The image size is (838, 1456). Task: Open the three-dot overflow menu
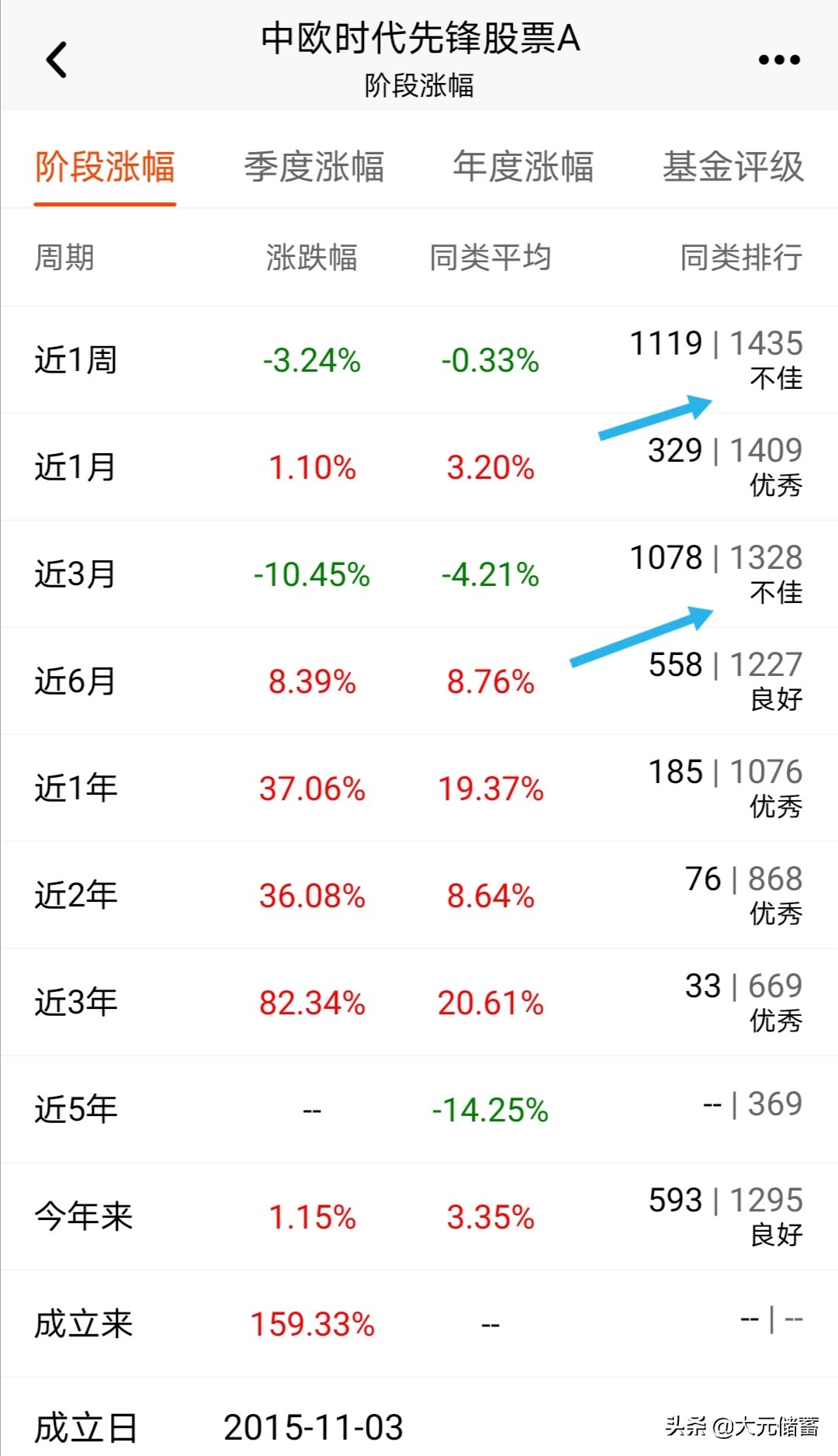tap(779, 60)
